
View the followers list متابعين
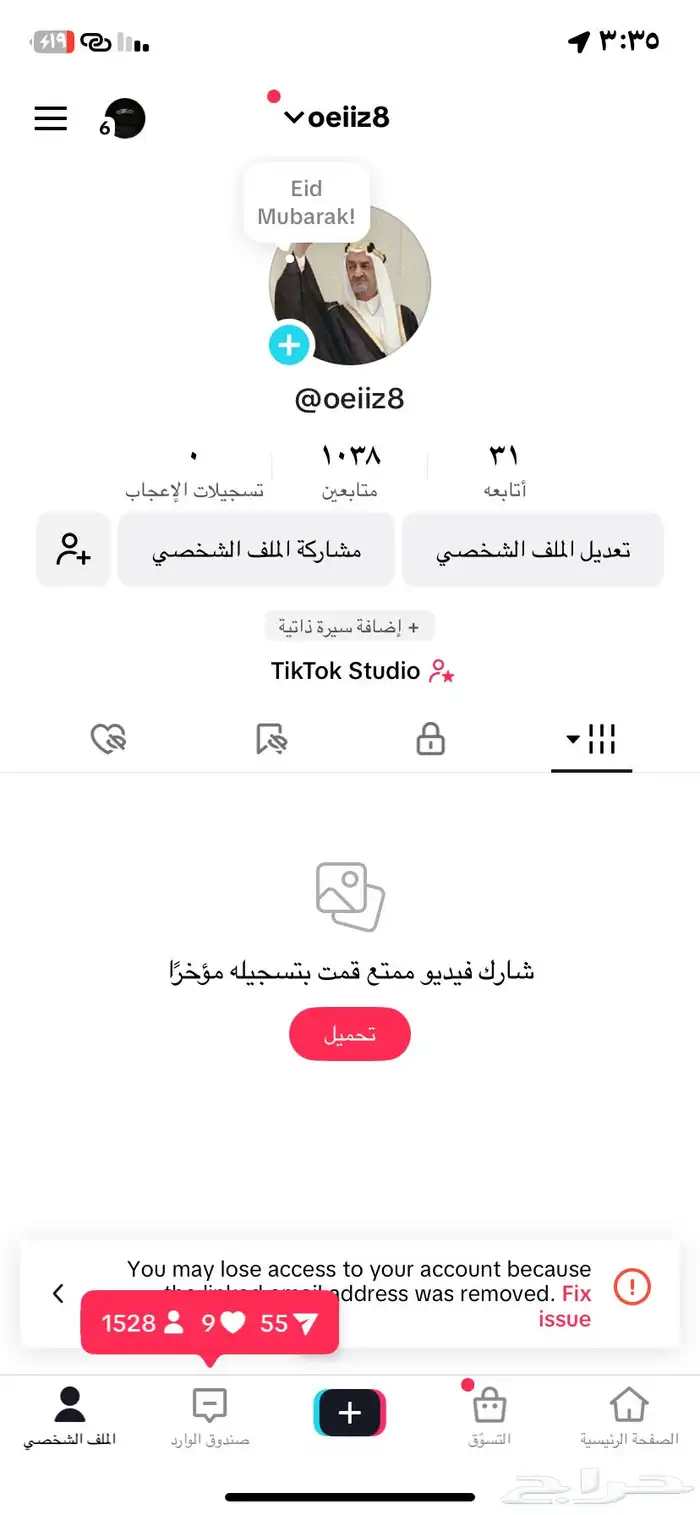[350, 468]
